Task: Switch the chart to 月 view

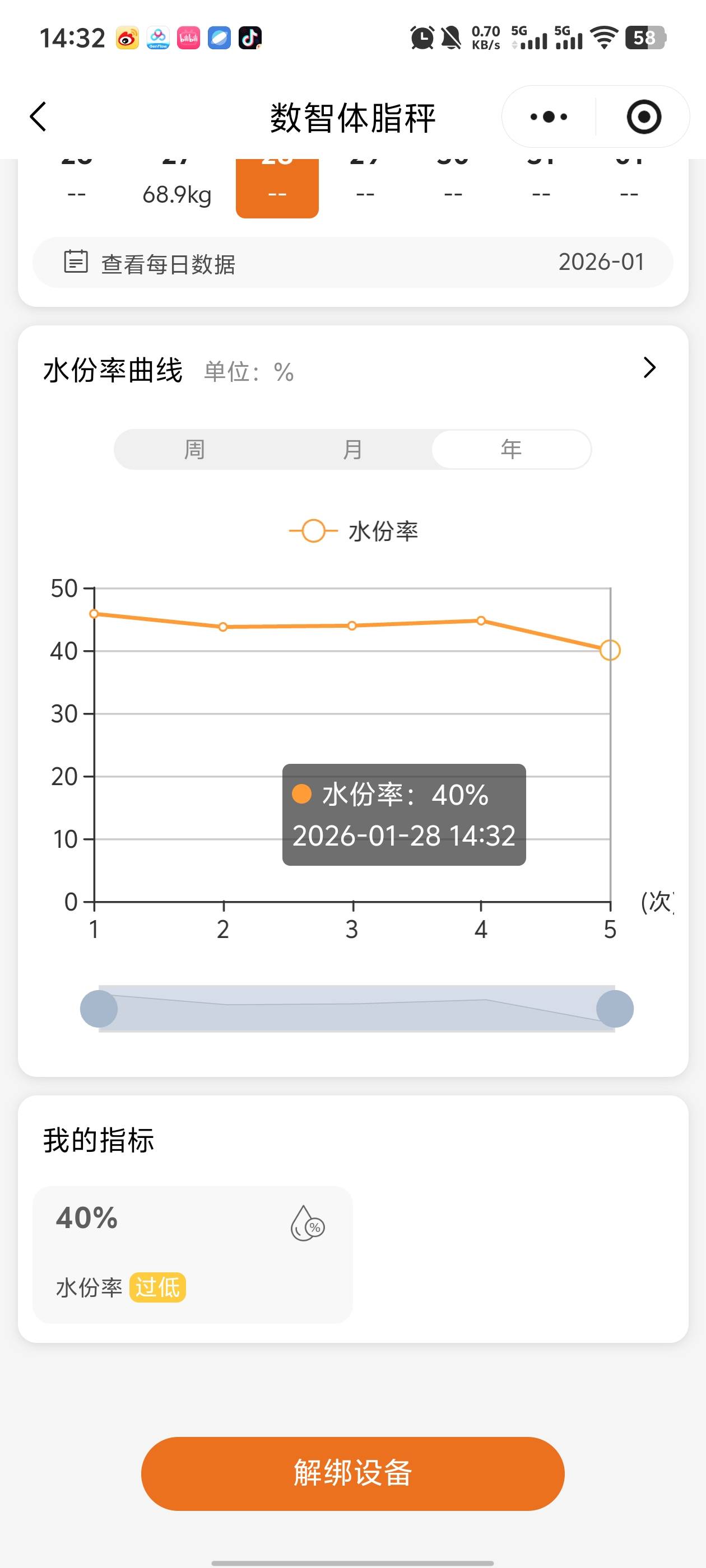Action: 352,449
